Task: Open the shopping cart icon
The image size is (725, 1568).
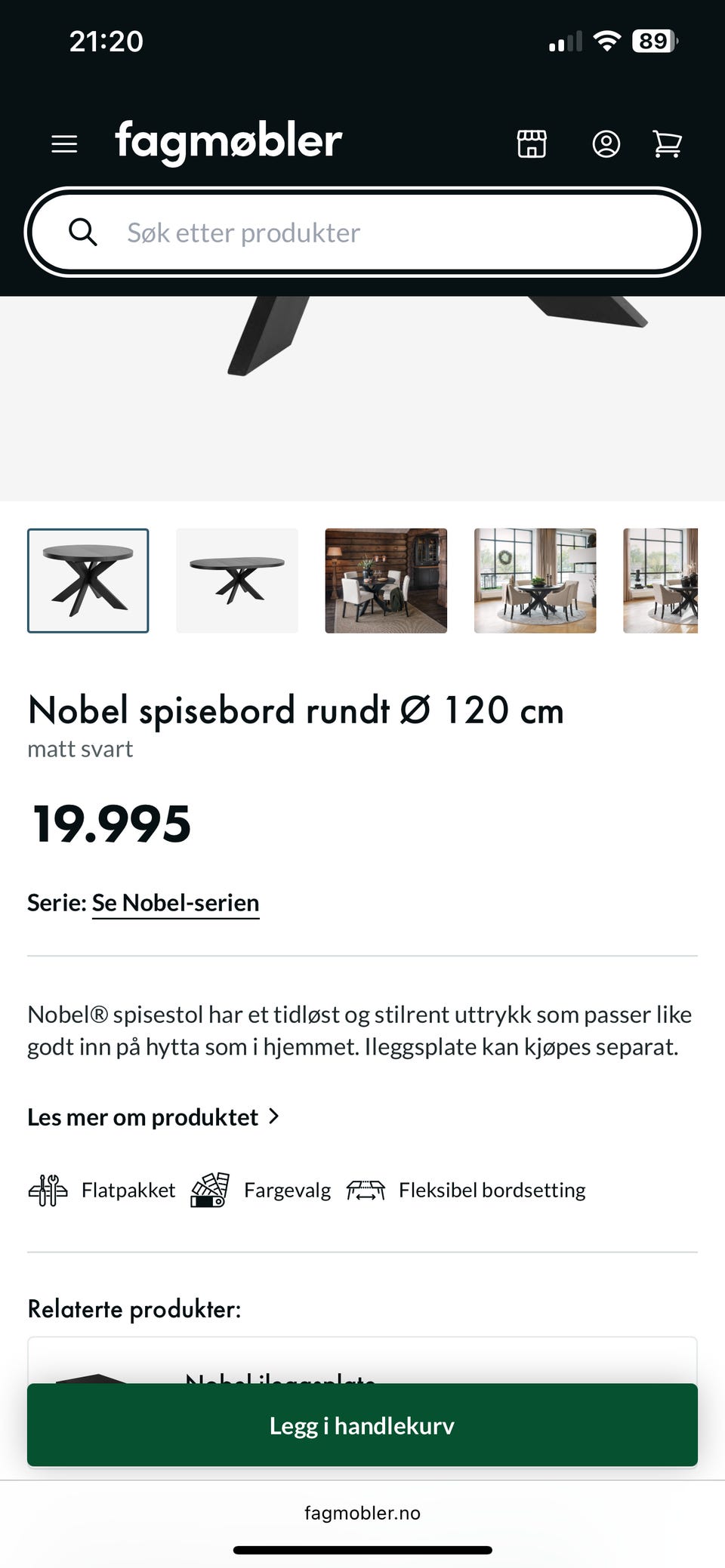Action: (x=668, y=143)
